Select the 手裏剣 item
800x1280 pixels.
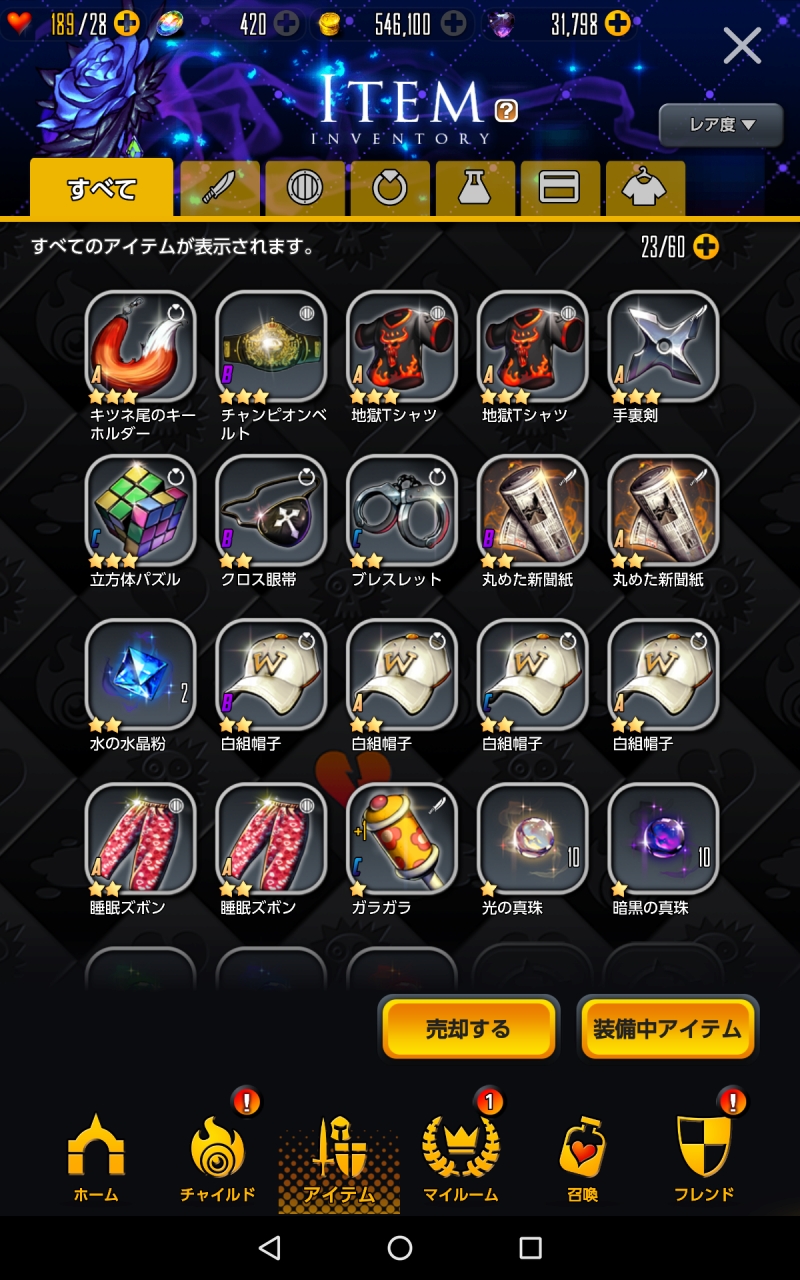pyautogui.click(x=663, y=346)
